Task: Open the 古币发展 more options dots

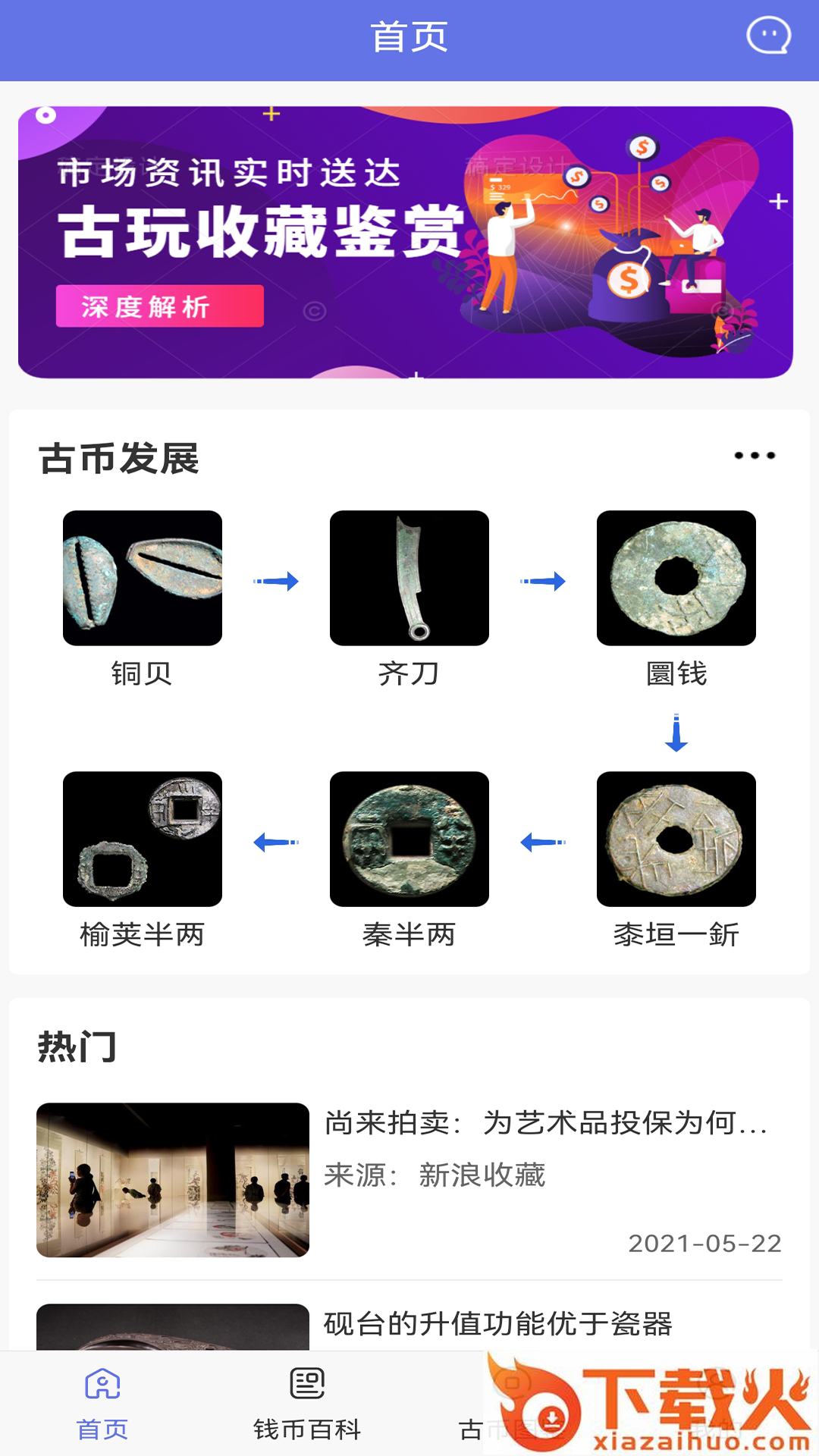Action: pyautogui.click(x=755, y=456)
